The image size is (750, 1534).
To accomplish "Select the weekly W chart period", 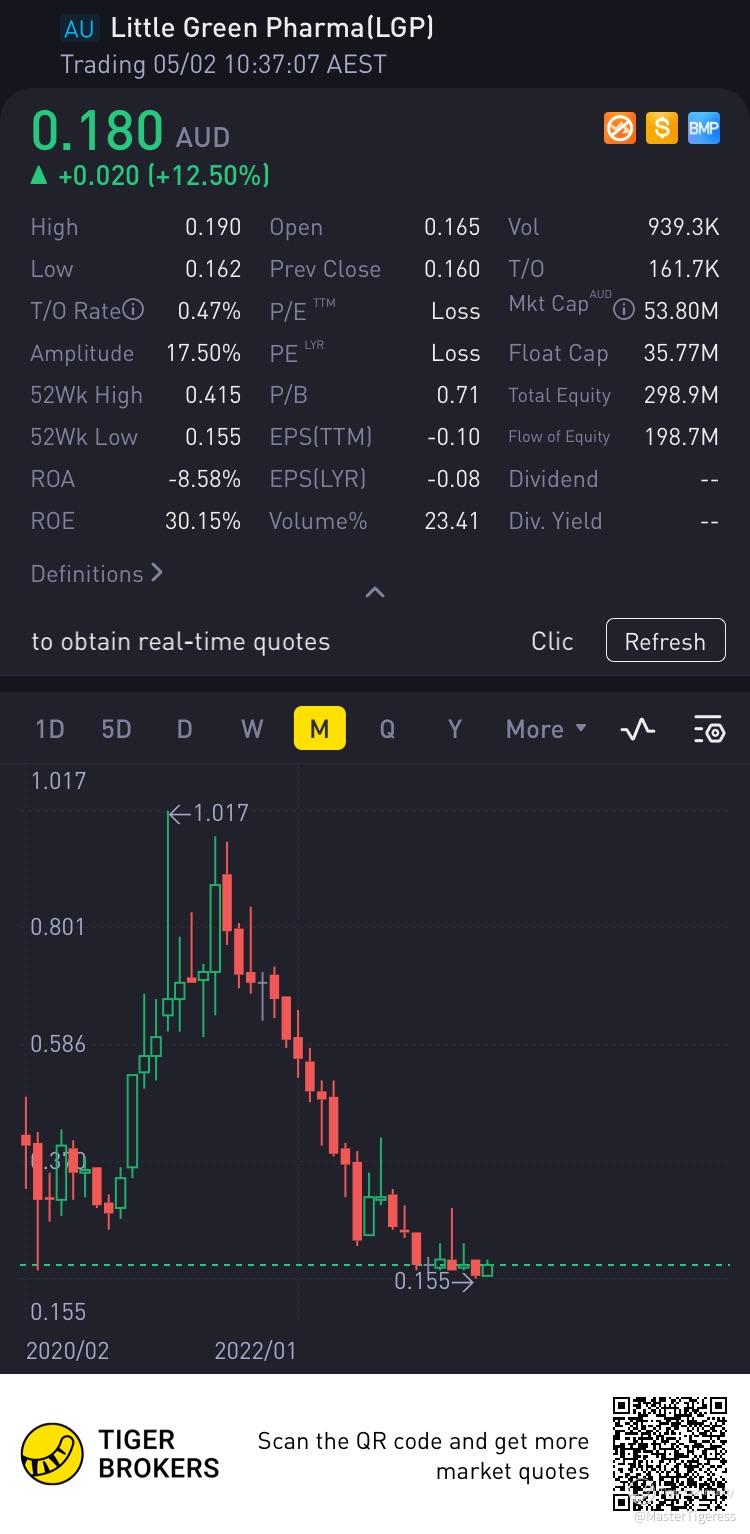I will click(x=252, y=729).
